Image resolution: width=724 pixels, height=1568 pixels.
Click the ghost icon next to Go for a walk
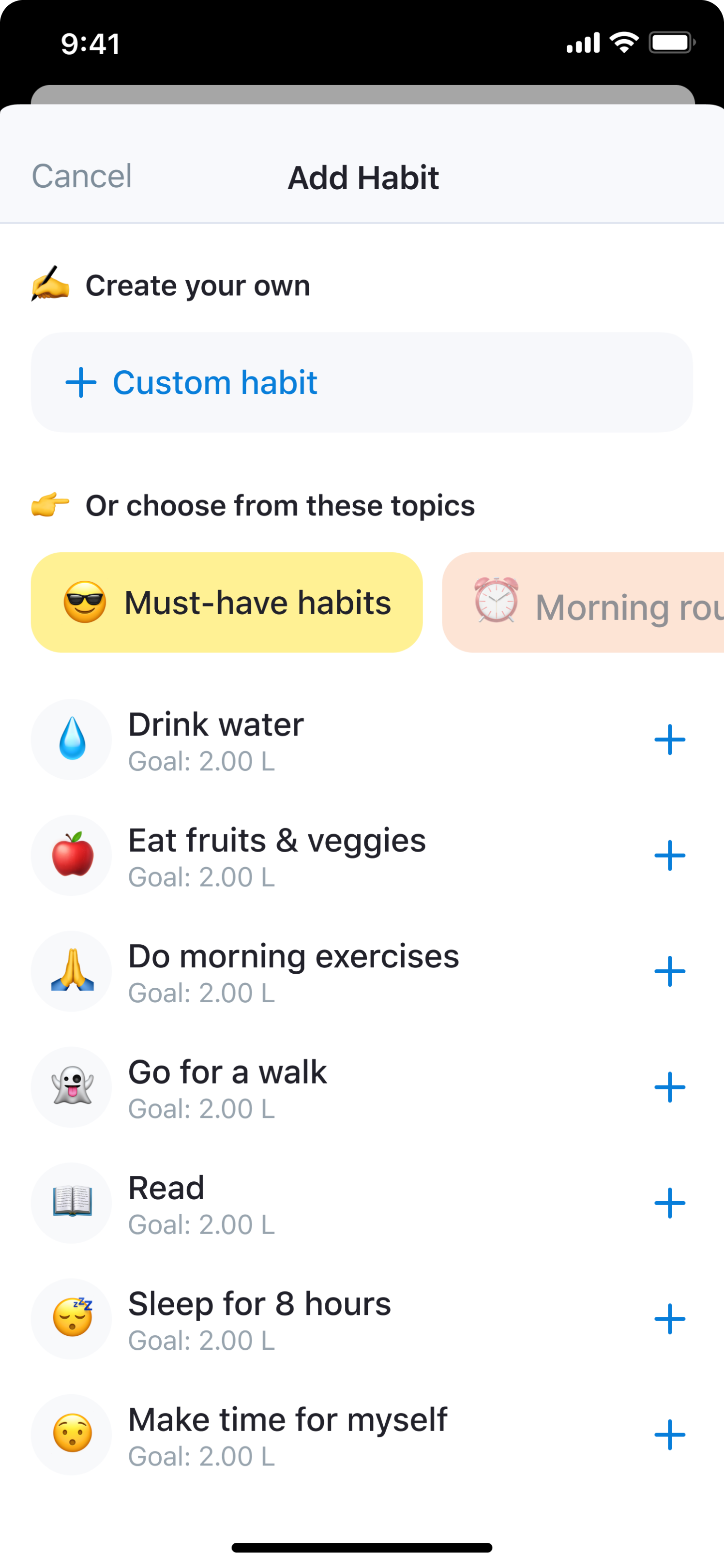point(71,1087)
